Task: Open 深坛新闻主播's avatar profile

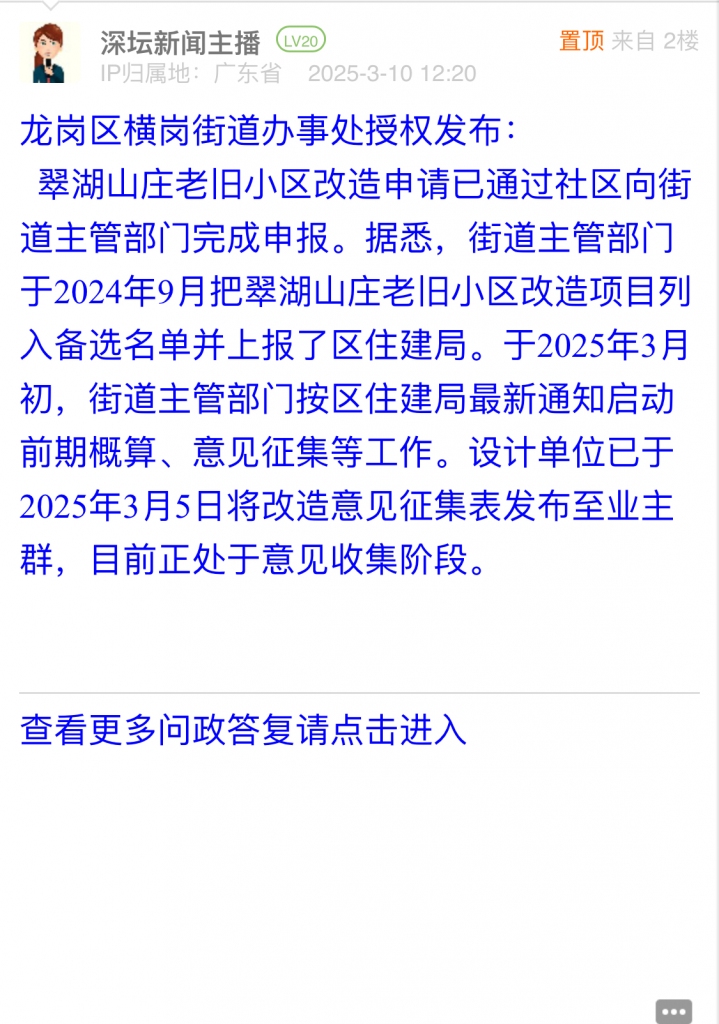Action: 50,54
